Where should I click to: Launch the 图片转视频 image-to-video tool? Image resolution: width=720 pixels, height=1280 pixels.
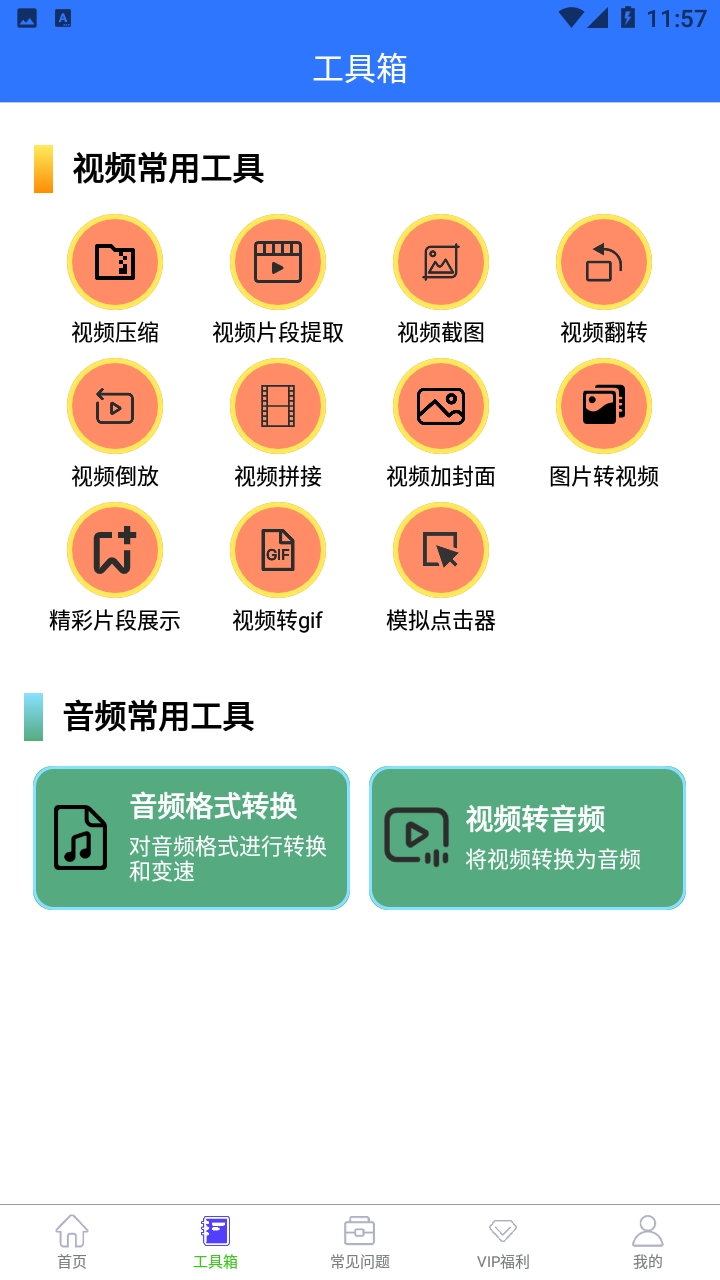click(x=603, y=406)
